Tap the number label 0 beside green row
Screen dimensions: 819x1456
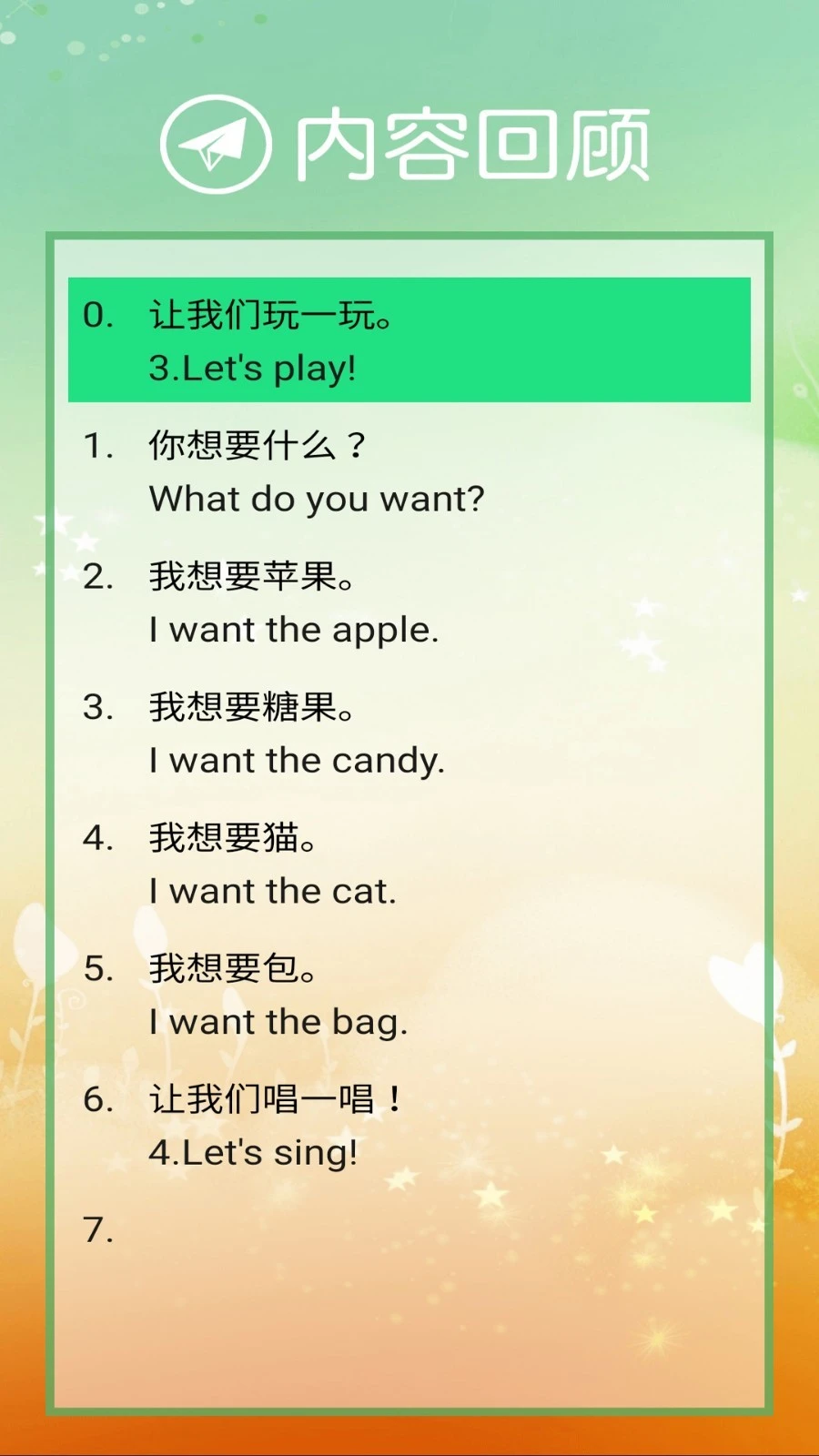tap(95, 317)
